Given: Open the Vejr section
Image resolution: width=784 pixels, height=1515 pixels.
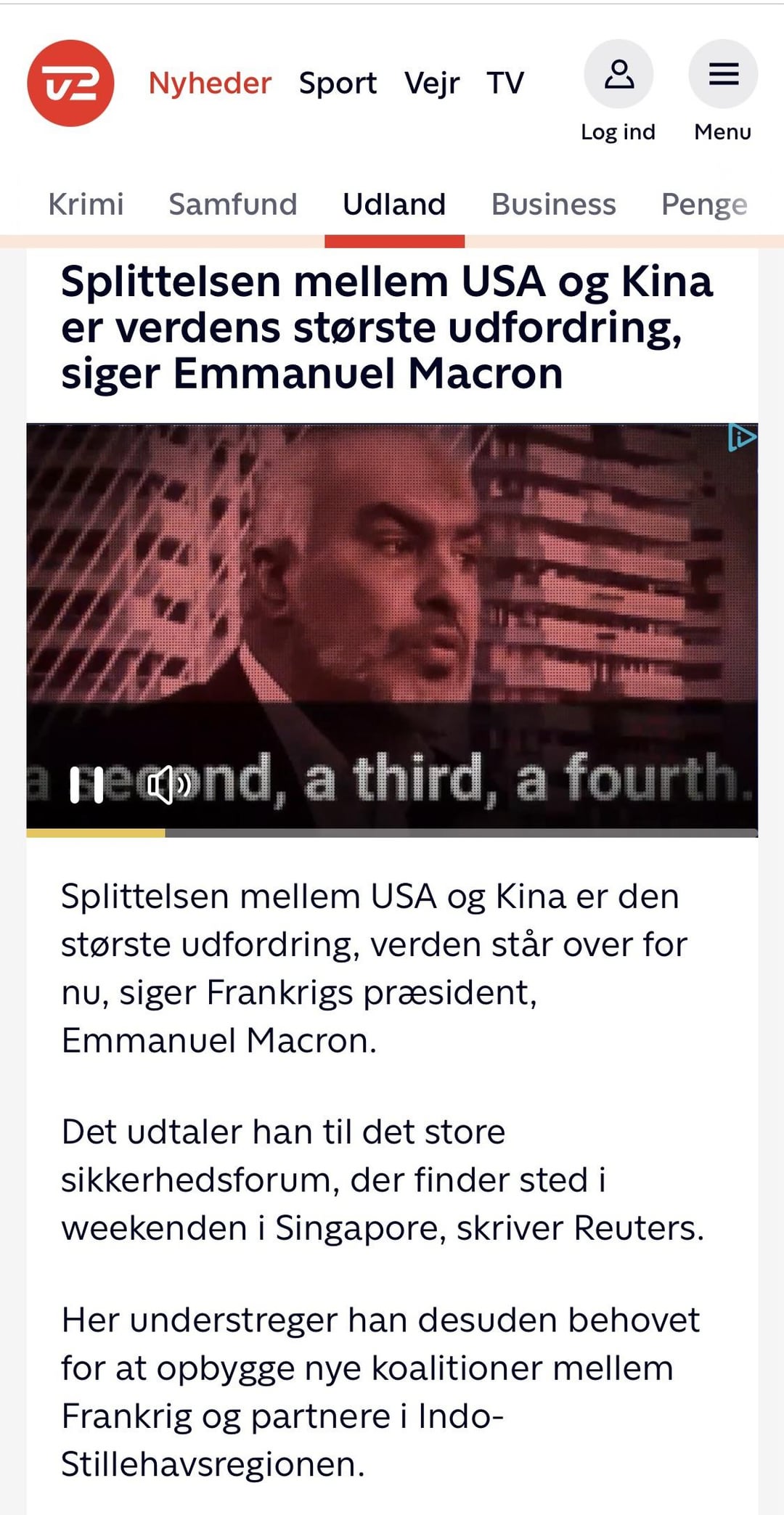Looking at the screenshot, I should pos(432,83).
